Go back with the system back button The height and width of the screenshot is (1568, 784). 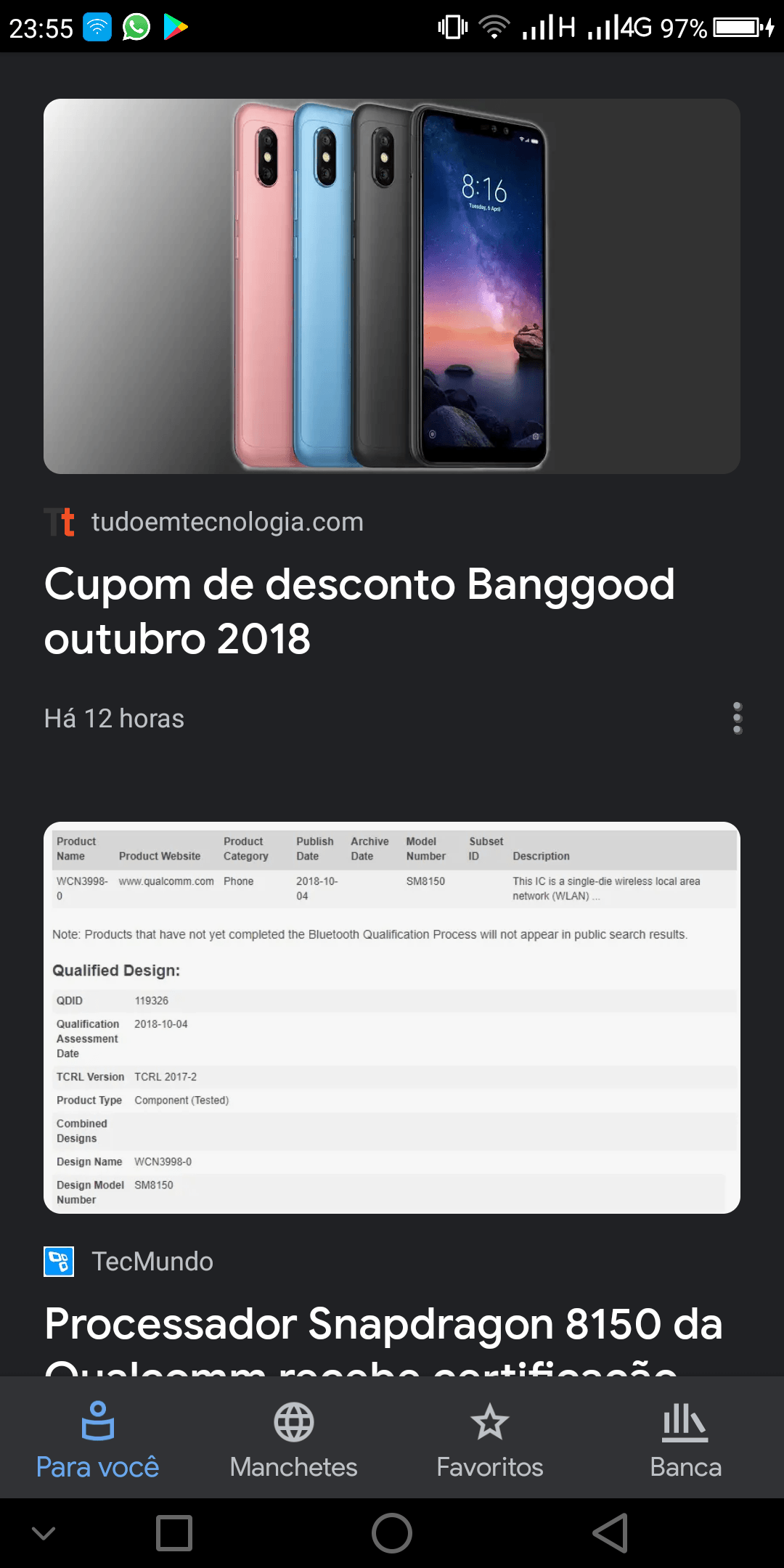611,1533
